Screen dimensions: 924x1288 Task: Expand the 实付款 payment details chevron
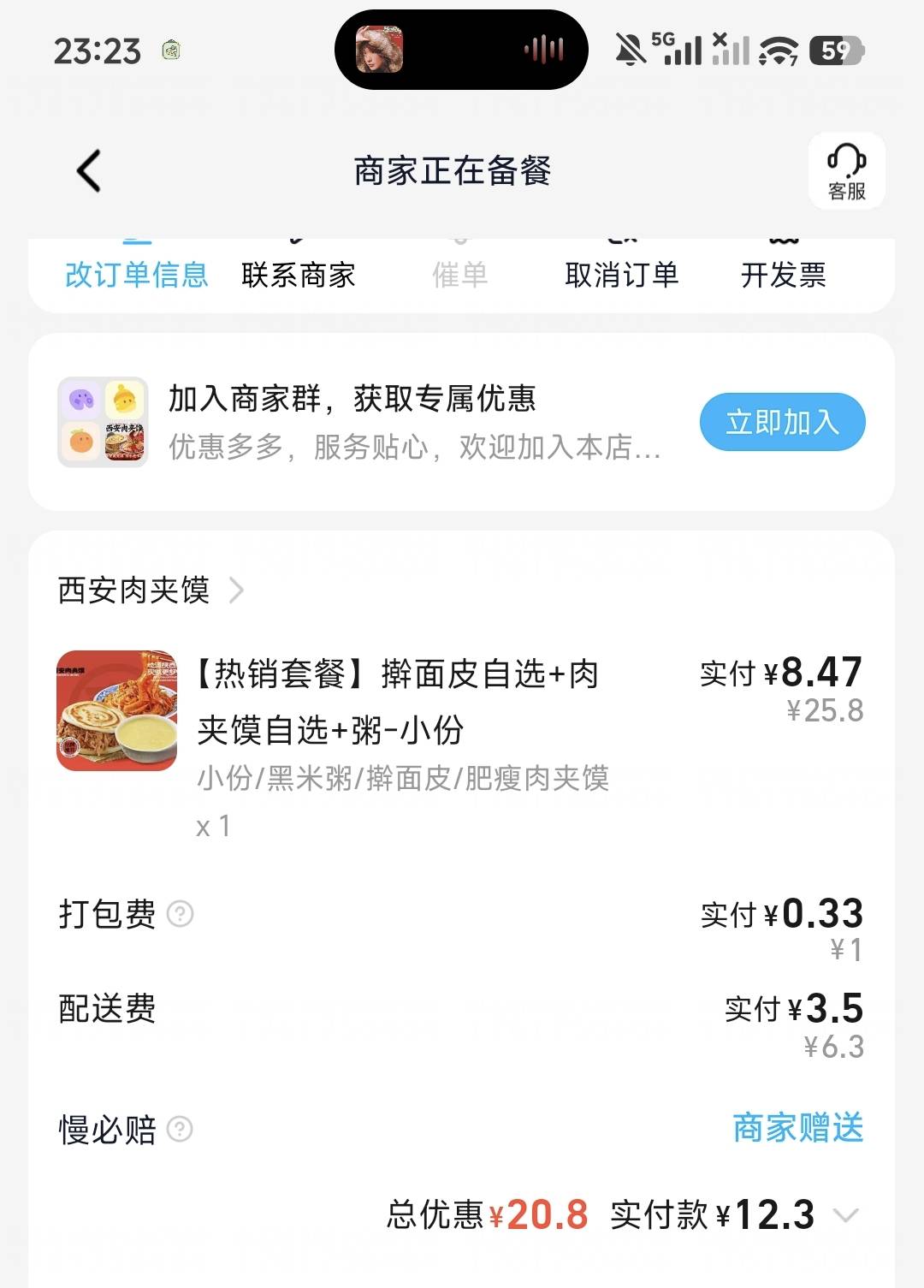pos(845,1215)
